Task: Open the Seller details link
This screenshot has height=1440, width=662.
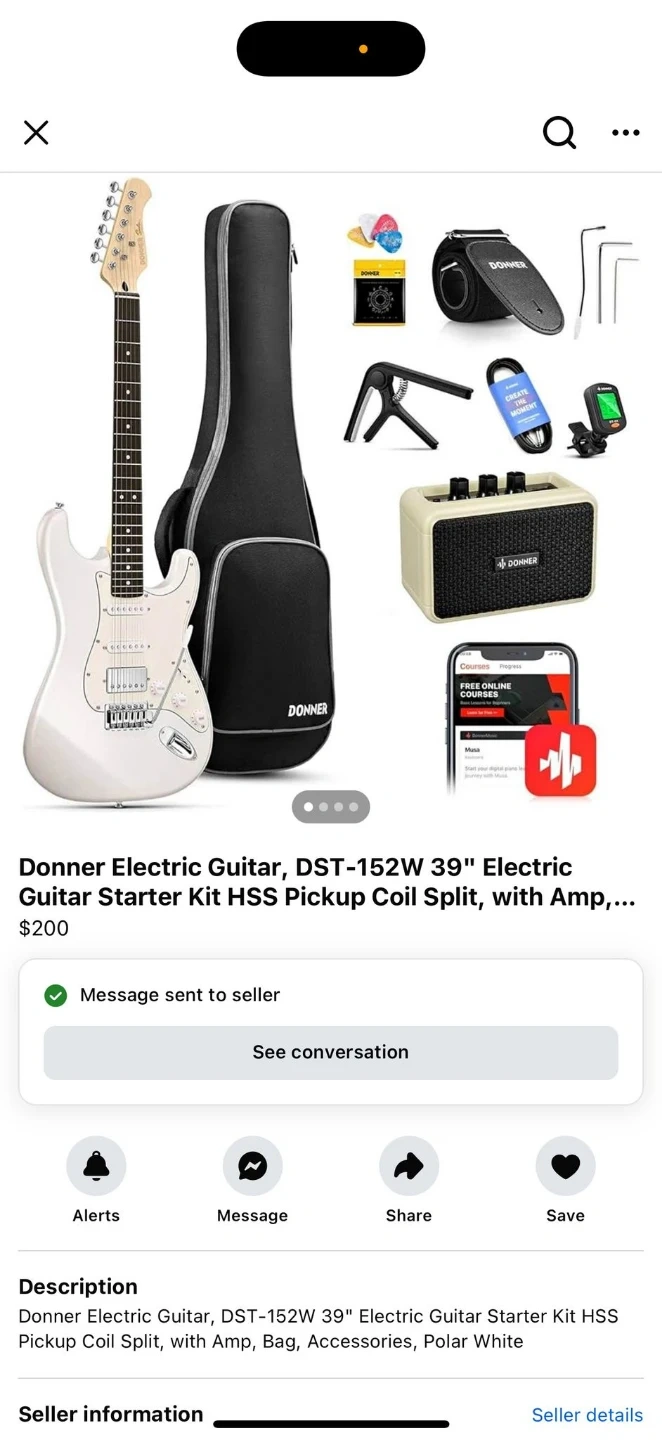Action: click(x=587, y=1414)
